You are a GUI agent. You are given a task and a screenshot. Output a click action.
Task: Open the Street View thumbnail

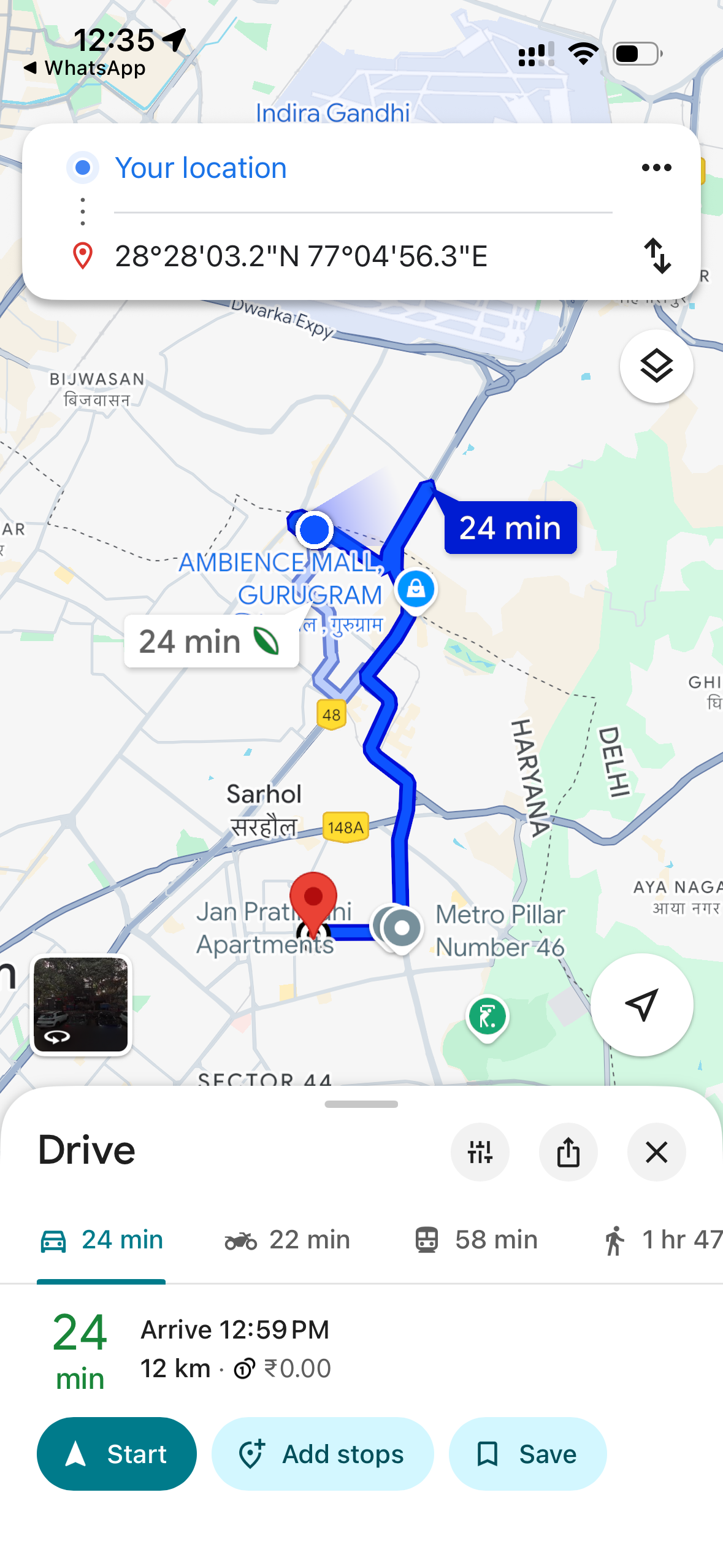coord(81,1004)
